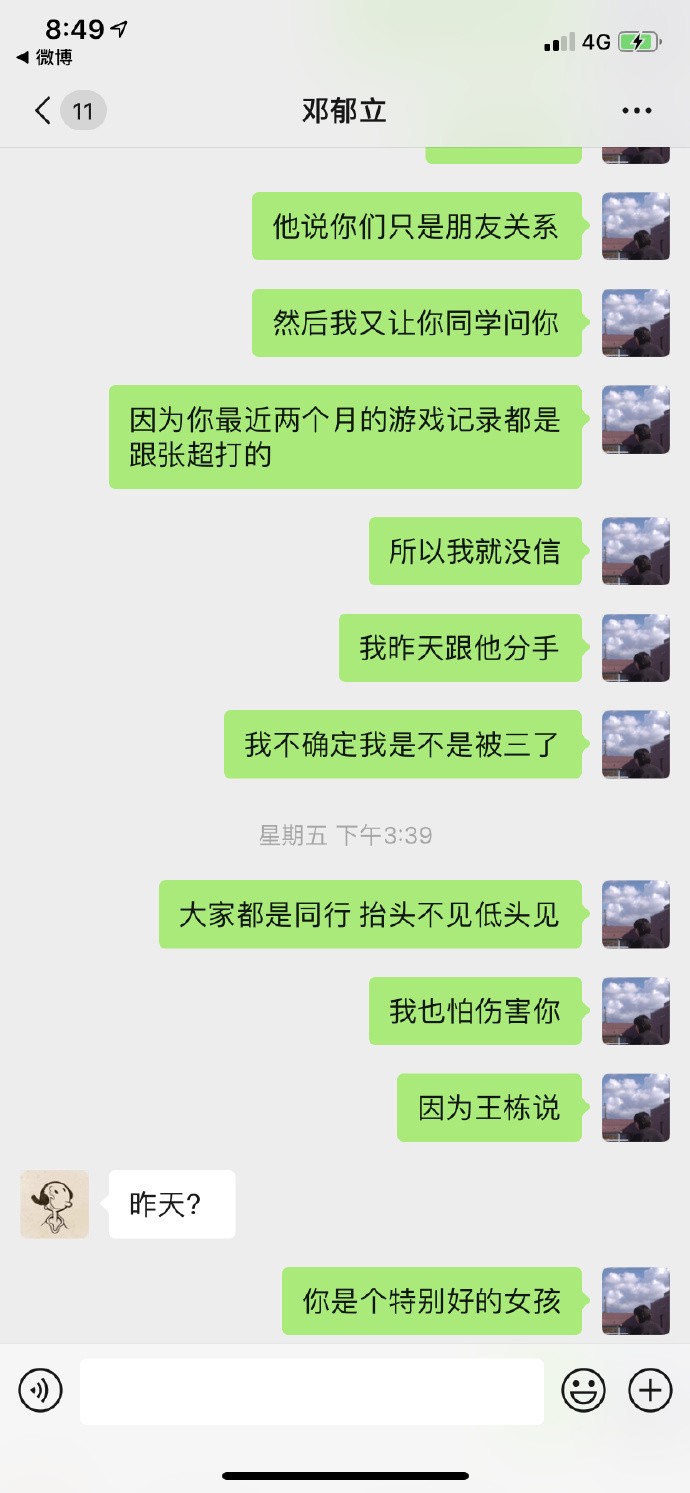690x1493 pixels.
Task: Focus the message text field
Action: tap(311, 1391)
